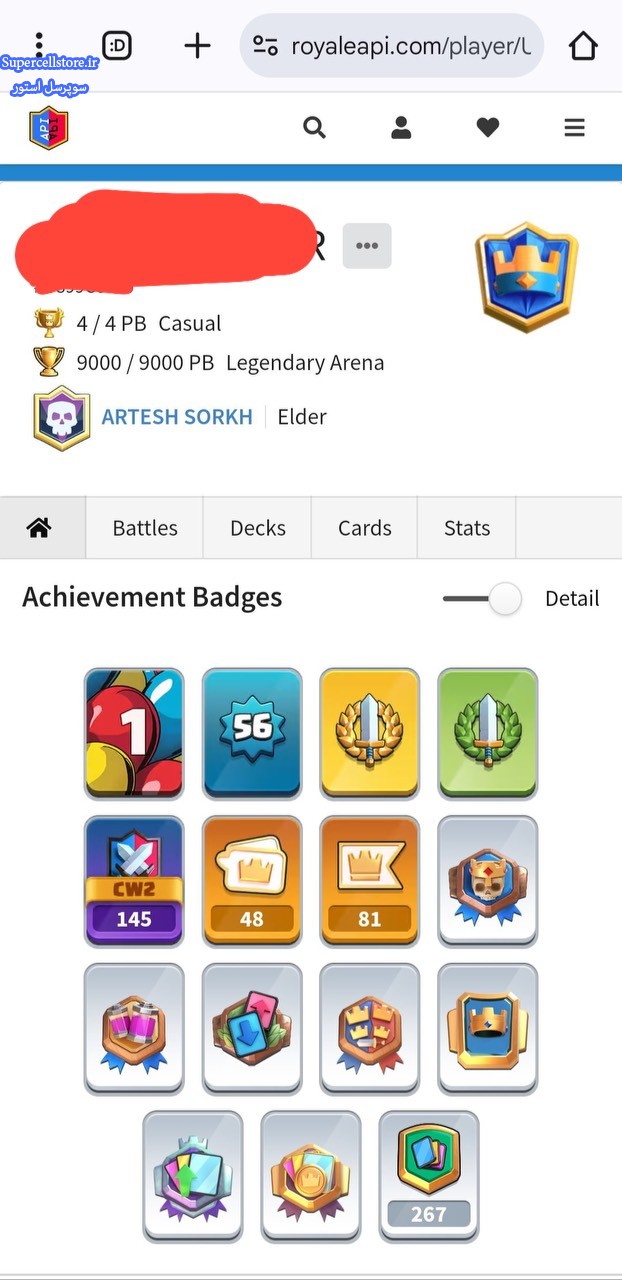Open the hamburger site menu
Screen dimensions: 622x1280
[x=574, y=127]
